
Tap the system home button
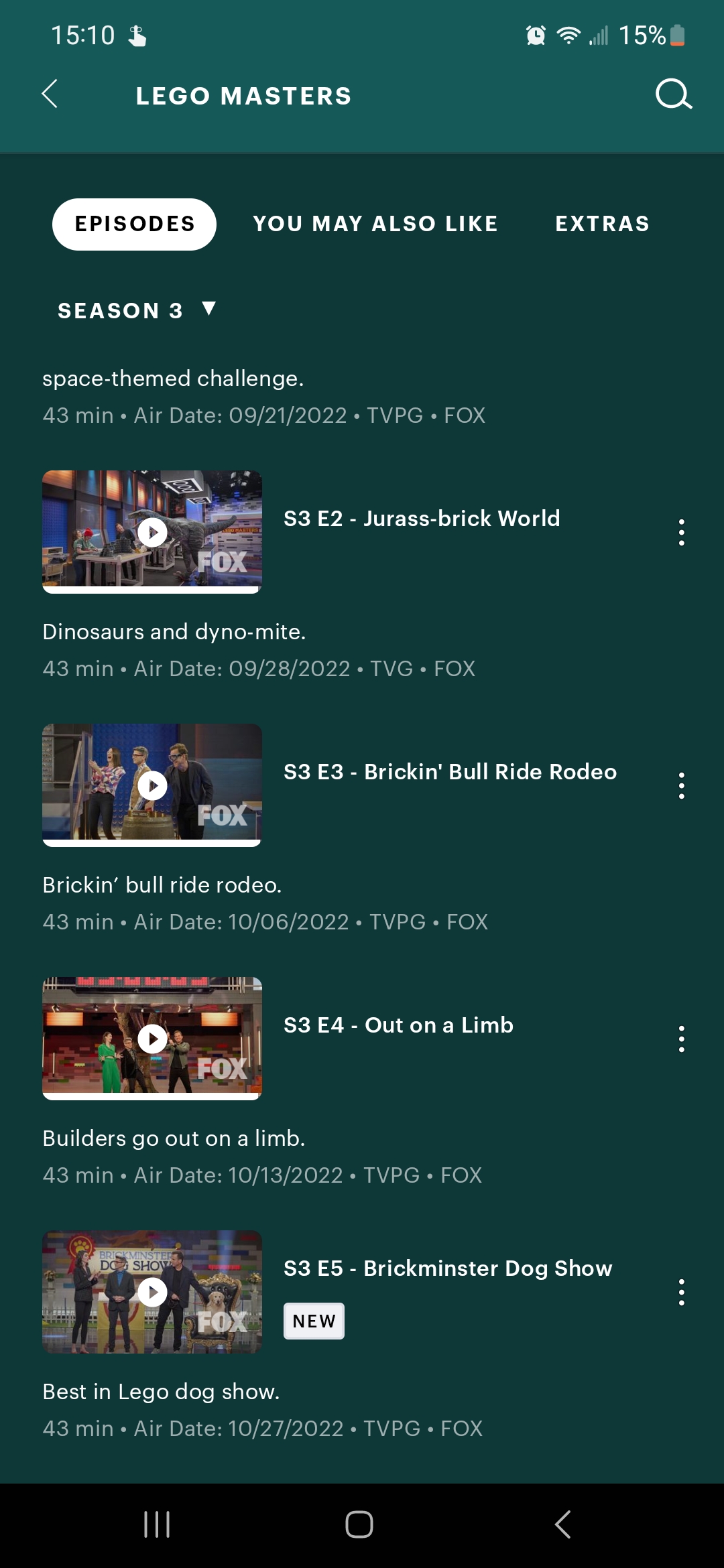pos(359,1524)
